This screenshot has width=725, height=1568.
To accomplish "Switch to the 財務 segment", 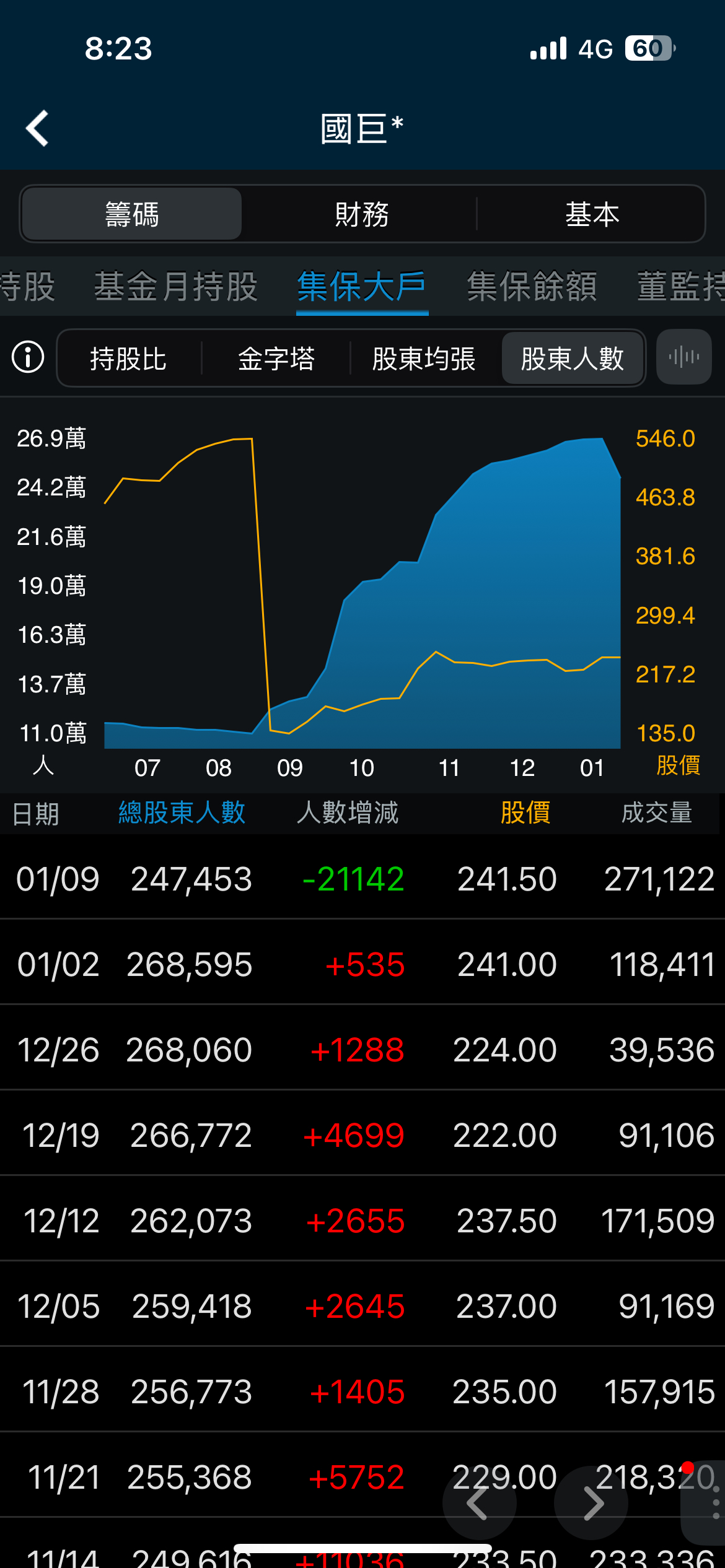I will tap(361, 214).
